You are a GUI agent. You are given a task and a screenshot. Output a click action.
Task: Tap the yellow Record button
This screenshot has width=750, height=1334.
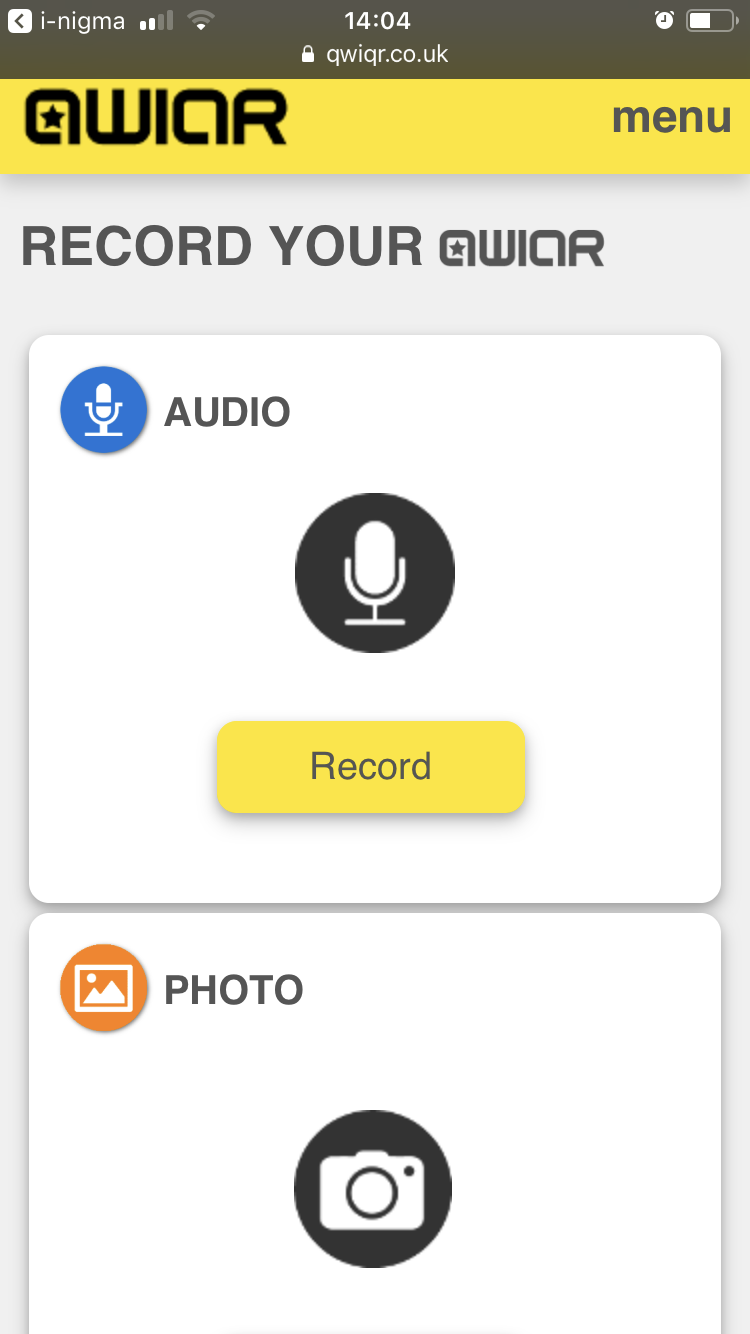point(371,767)
